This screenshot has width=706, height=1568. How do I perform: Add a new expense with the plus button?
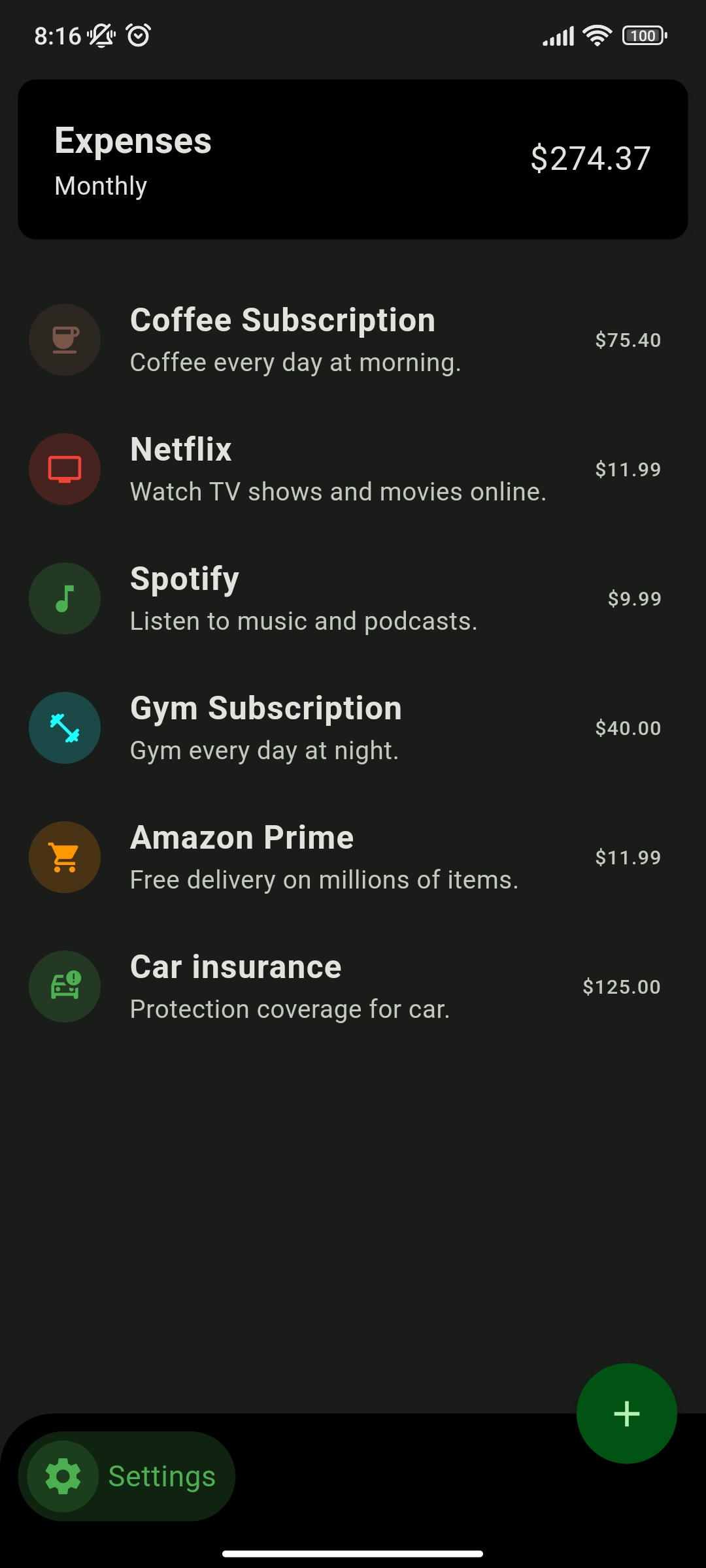[x=626, y=1413]
